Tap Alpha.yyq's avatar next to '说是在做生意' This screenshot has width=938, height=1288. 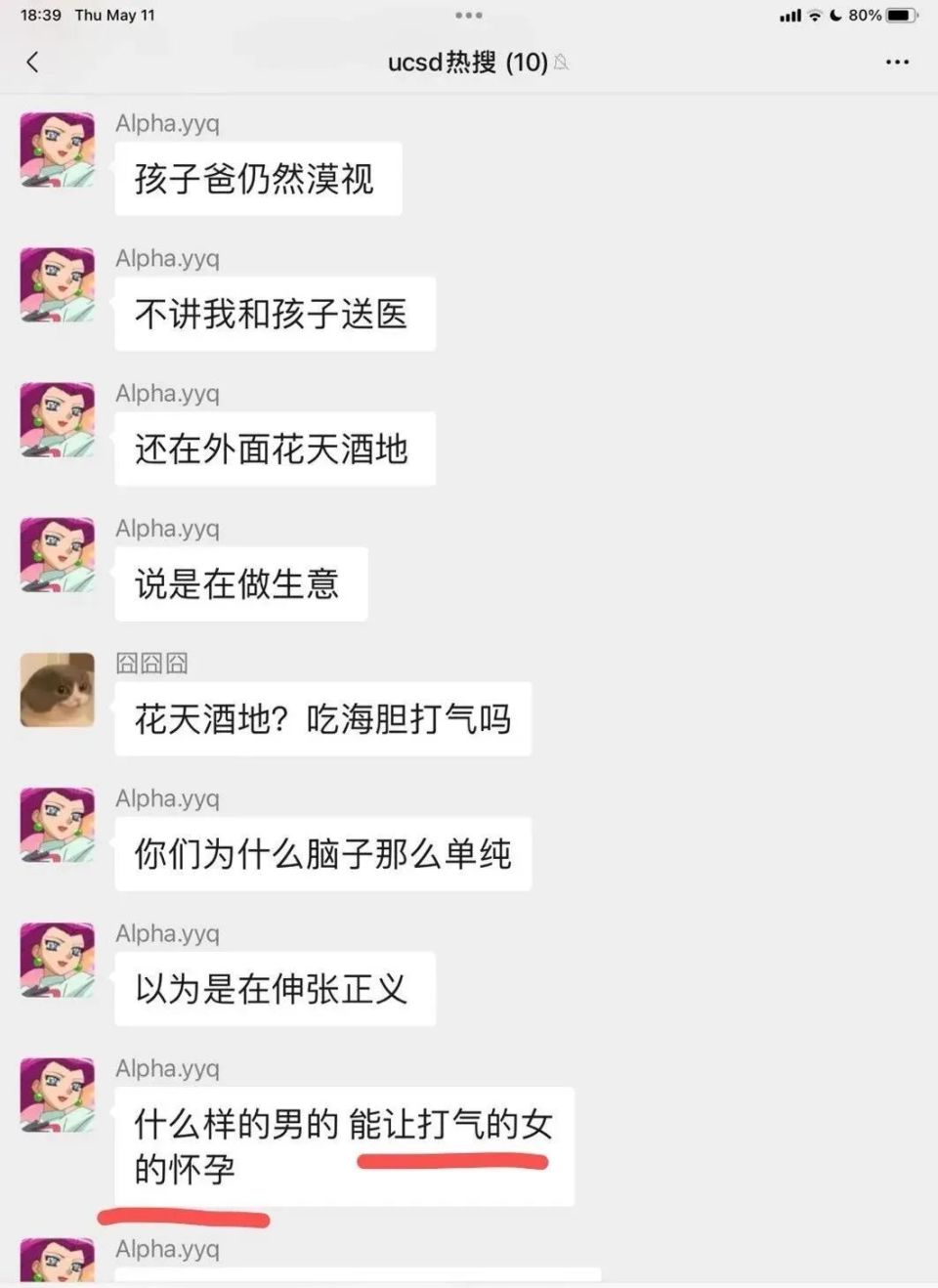tap(56, 555)
